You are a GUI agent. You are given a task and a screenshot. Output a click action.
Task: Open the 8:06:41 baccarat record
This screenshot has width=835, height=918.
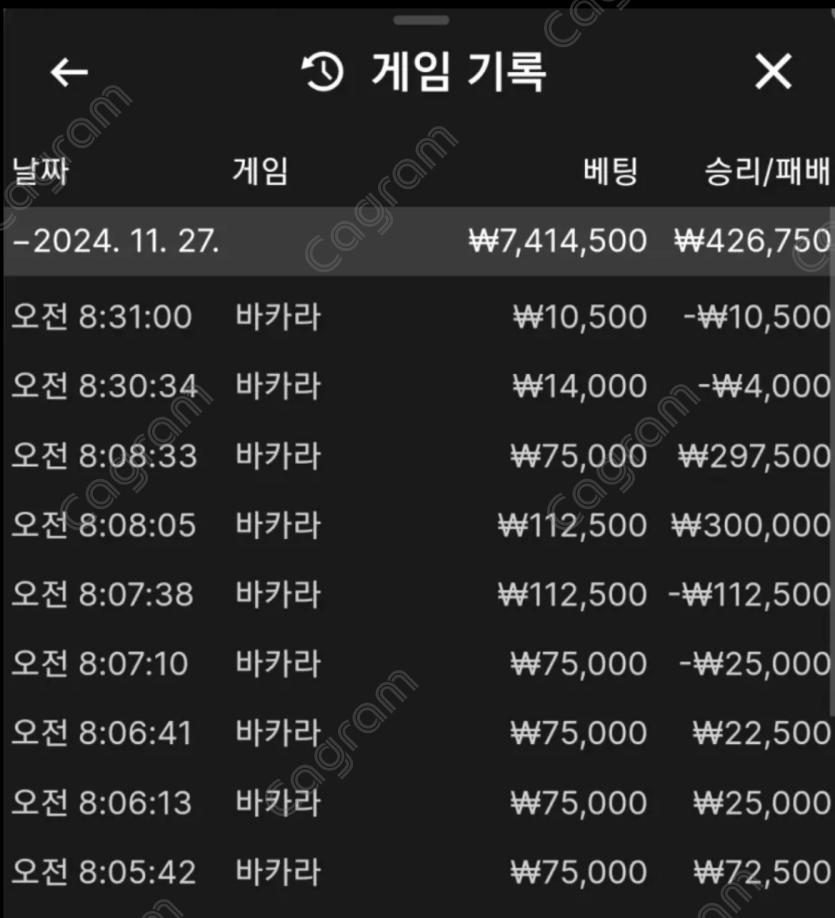(417, 733)
